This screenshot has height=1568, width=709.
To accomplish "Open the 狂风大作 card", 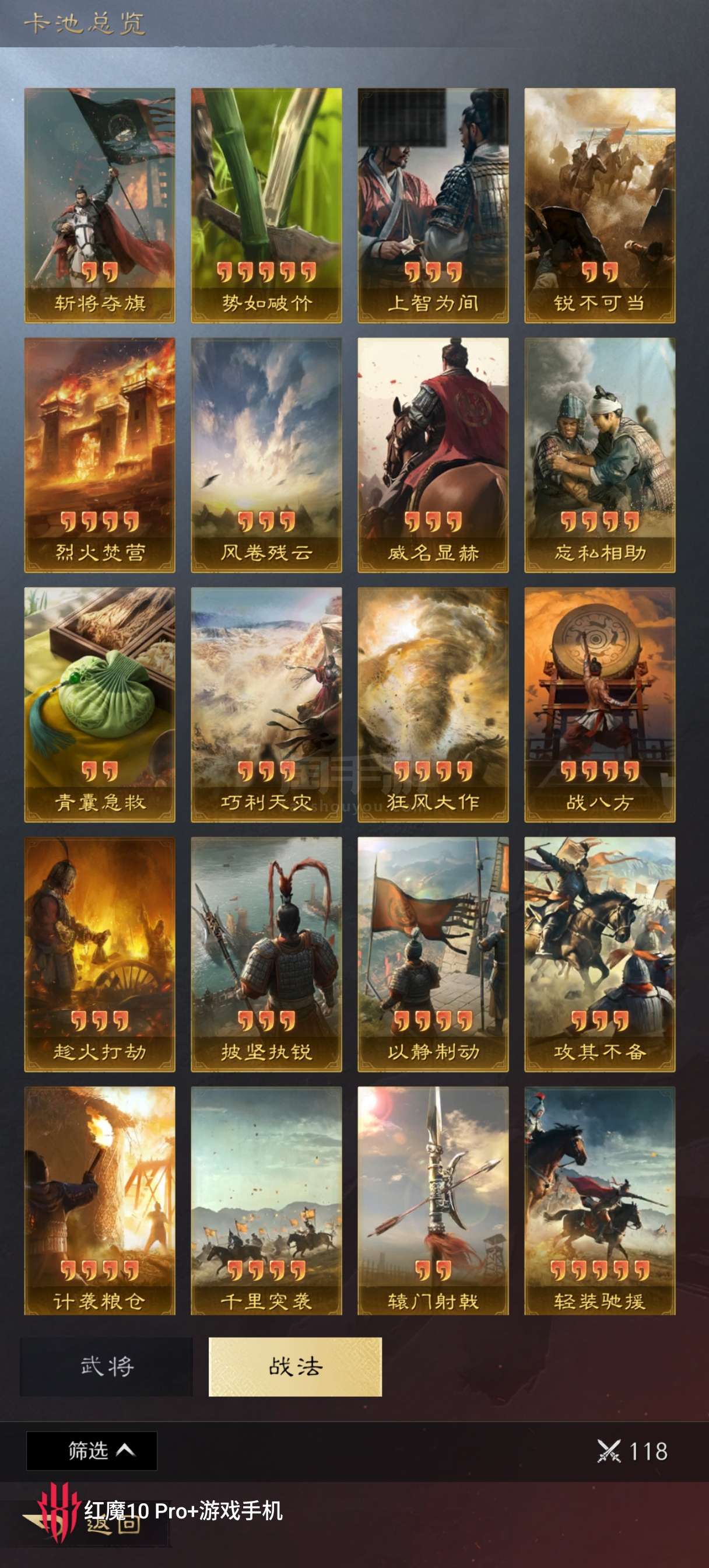I will click(x=433, y=705).
